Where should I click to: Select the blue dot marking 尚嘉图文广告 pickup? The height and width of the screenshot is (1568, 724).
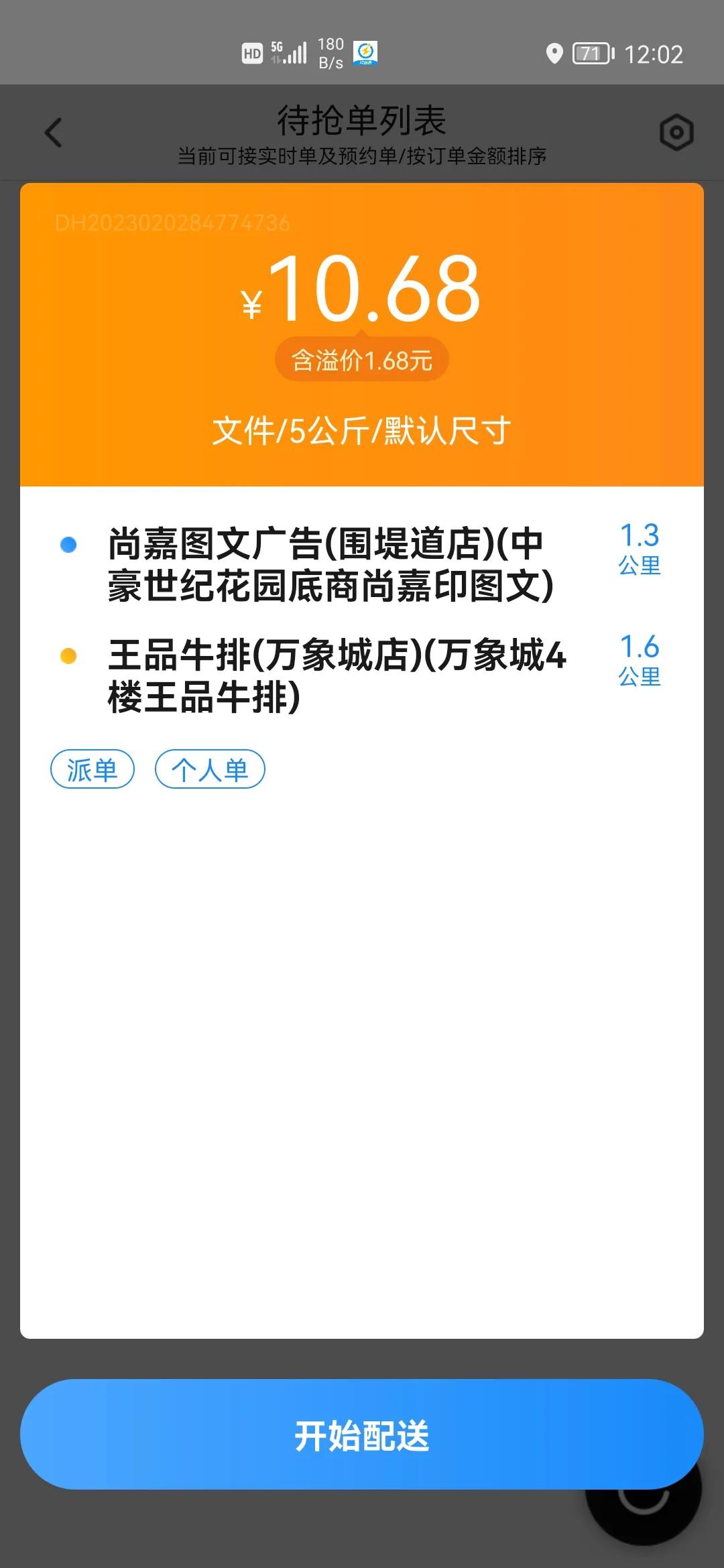click(x=67, y=547)
